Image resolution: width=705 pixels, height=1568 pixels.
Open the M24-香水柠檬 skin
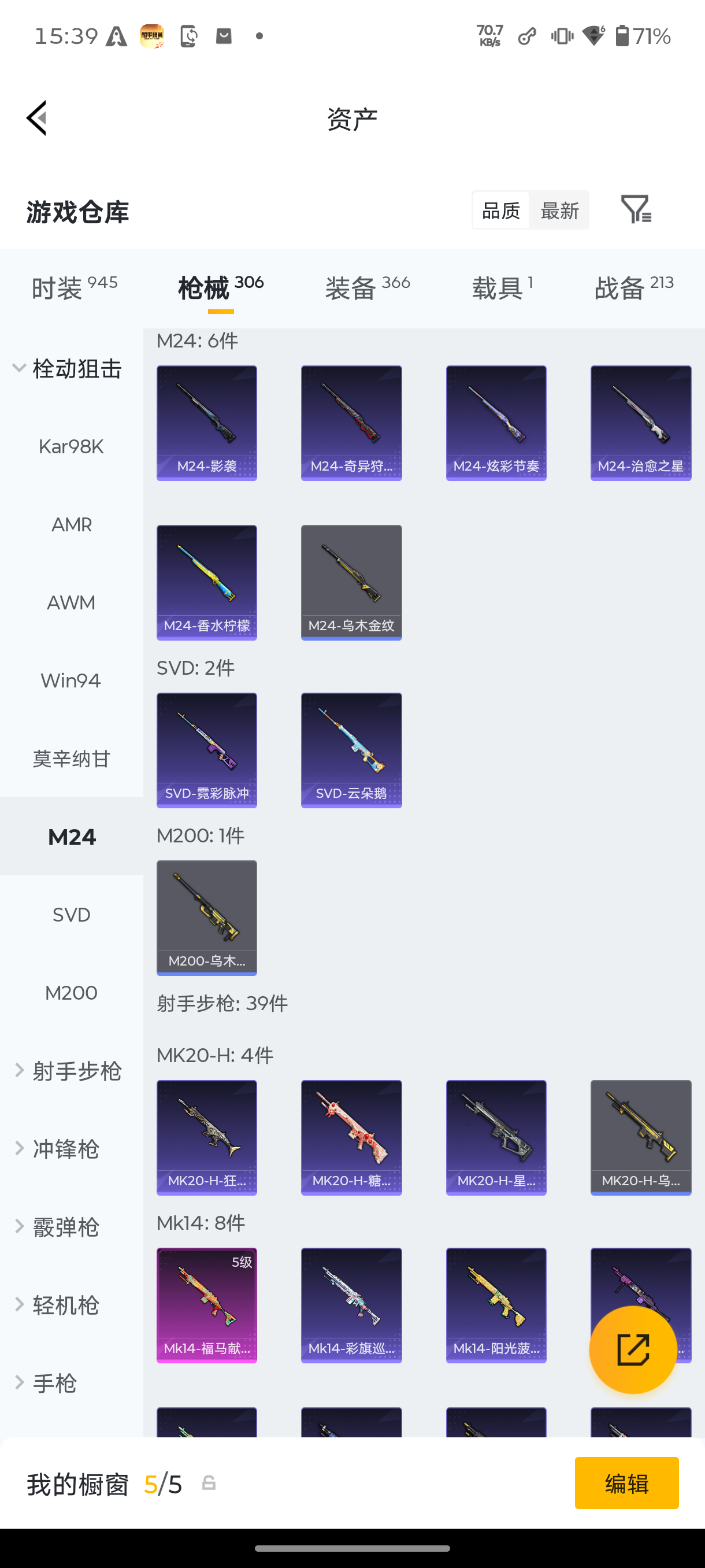207,583
